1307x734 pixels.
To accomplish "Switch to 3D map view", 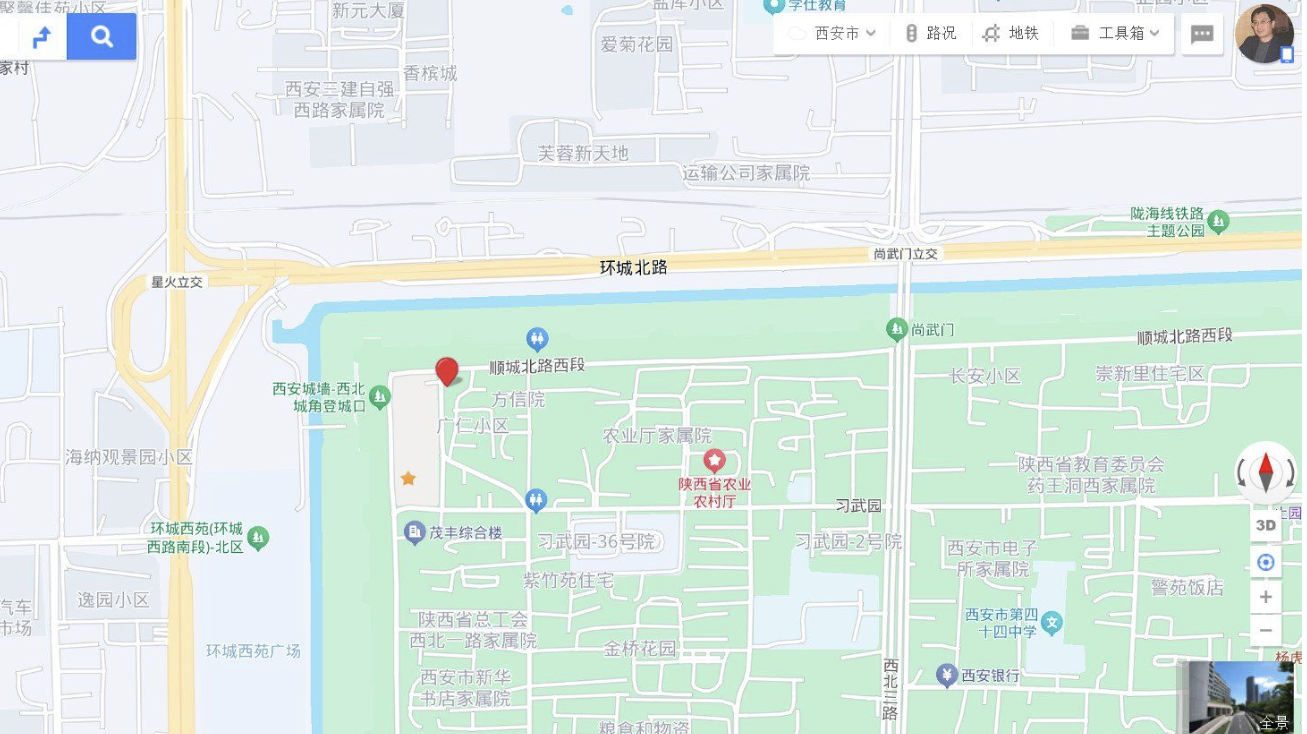I will 1265,525.
